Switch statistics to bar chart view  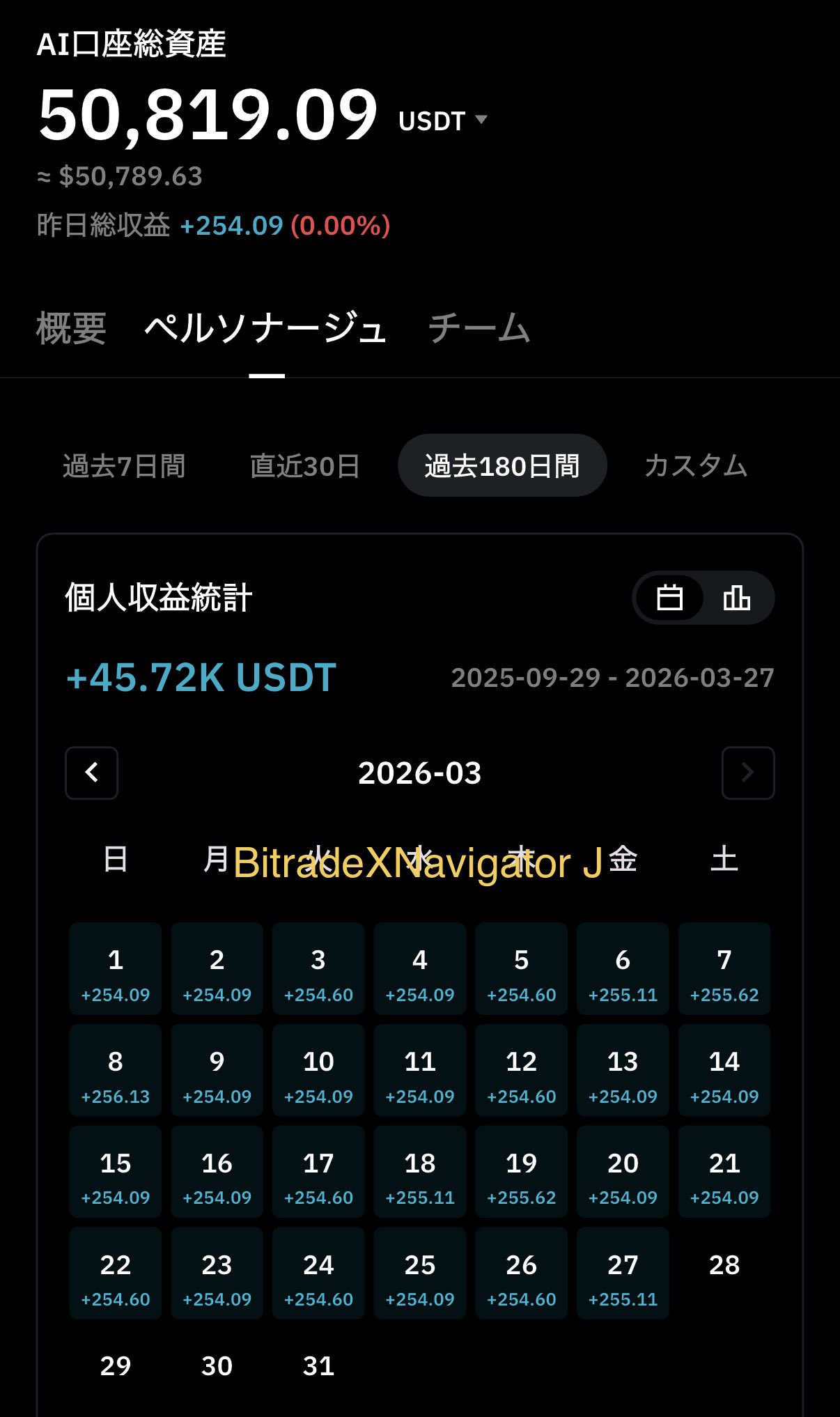pos(736,598)
